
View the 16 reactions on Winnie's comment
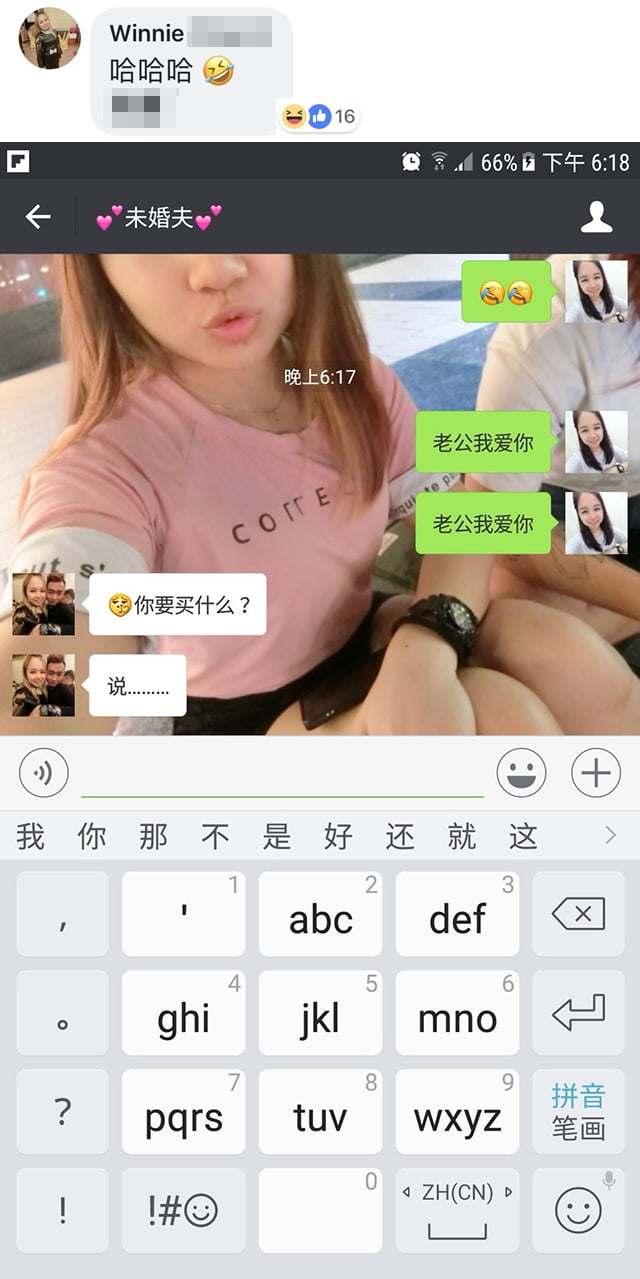point(320,116)
